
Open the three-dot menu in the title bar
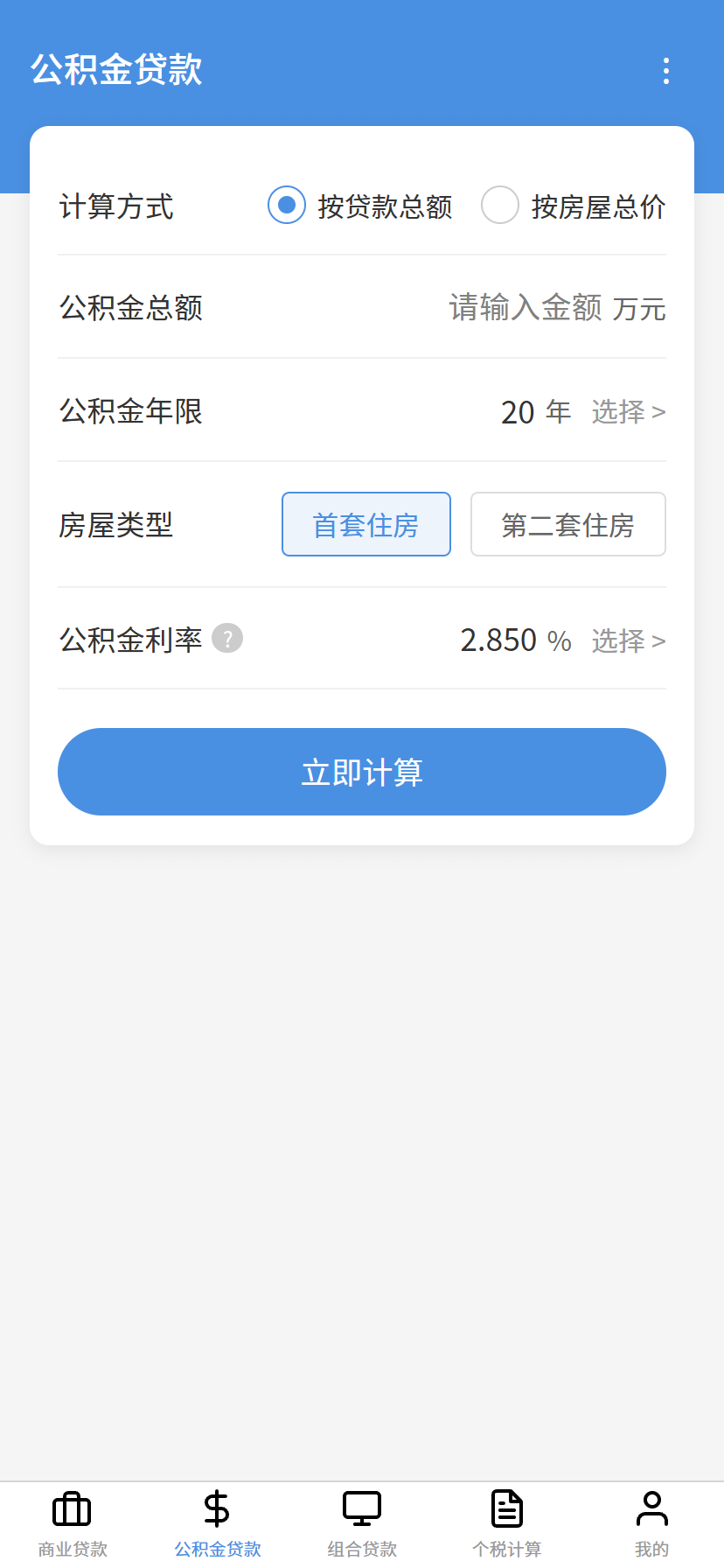(665, 71)
